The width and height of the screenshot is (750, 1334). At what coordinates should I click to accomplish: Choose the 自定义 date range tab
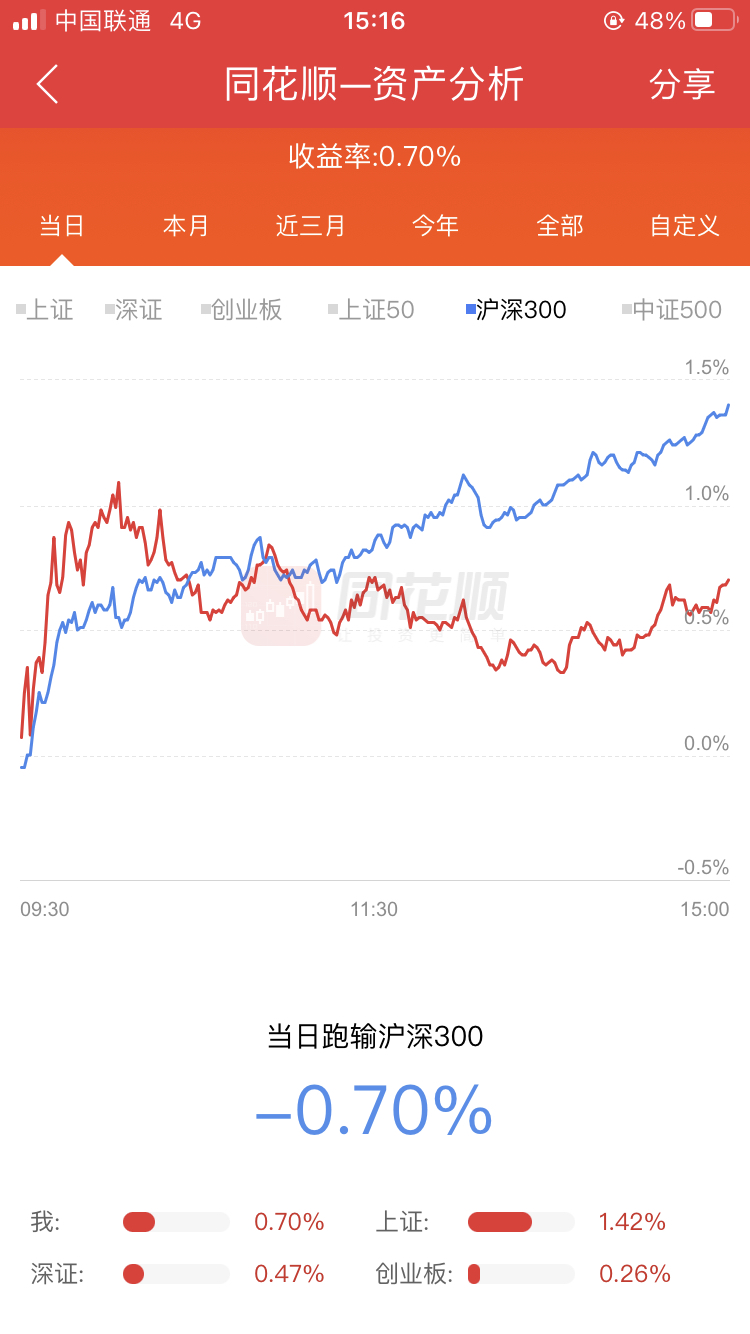coord(685,225)
